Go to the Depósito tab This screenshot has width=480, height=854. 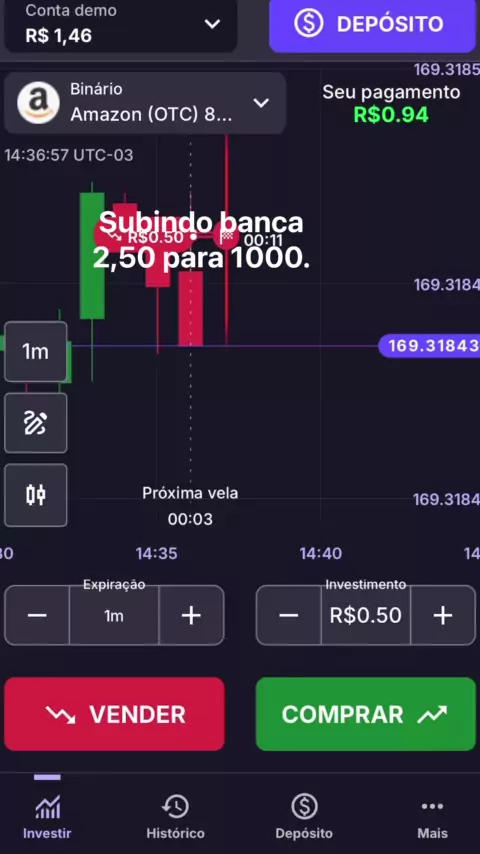click(304, 817)
